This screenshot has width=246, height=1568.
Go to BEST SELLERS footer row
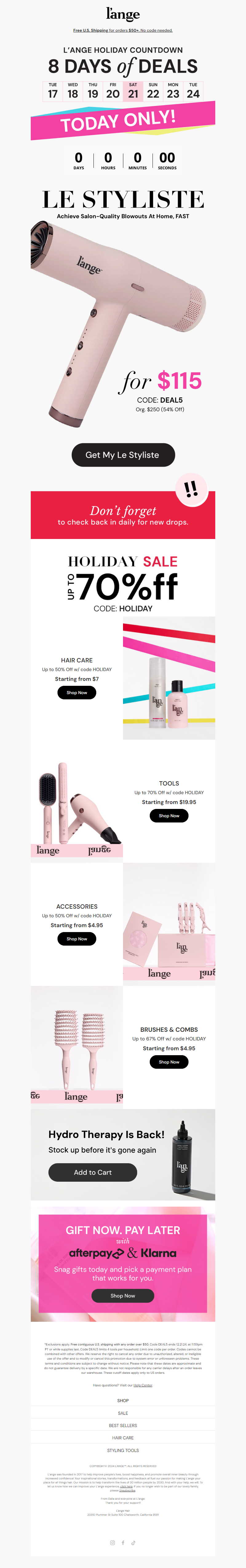pyautogui.click(x=123, y=1425)
